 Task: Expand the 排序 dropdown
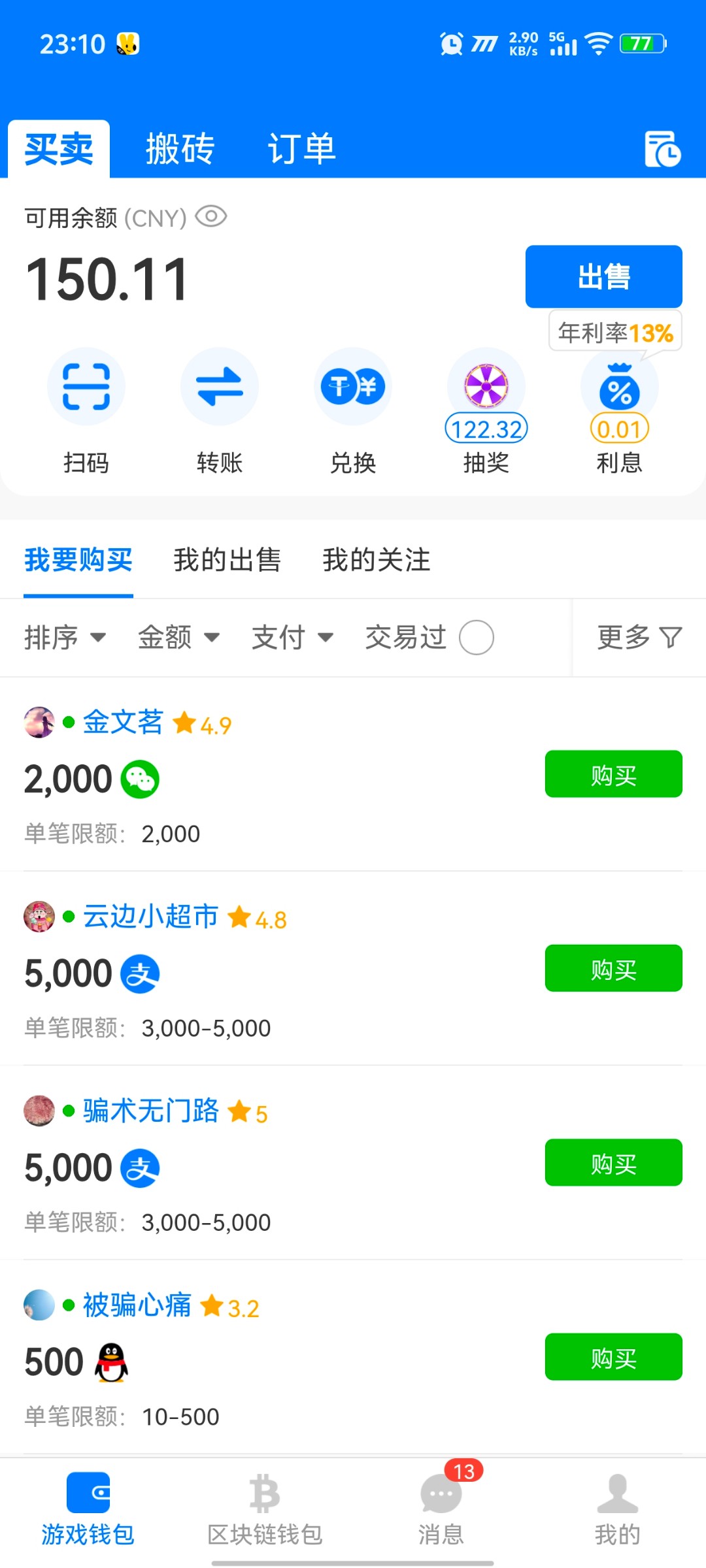point(64,637)
